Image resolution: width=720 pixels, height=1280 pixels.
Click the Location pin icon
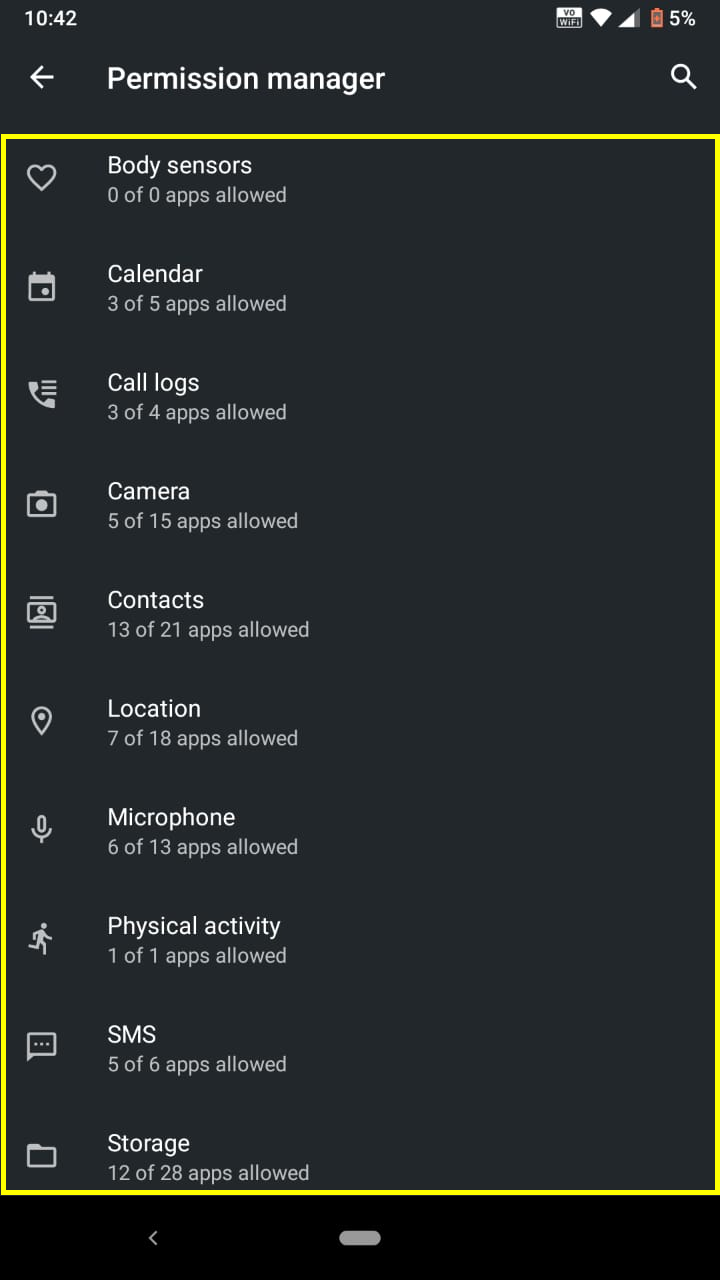point(41,721)
